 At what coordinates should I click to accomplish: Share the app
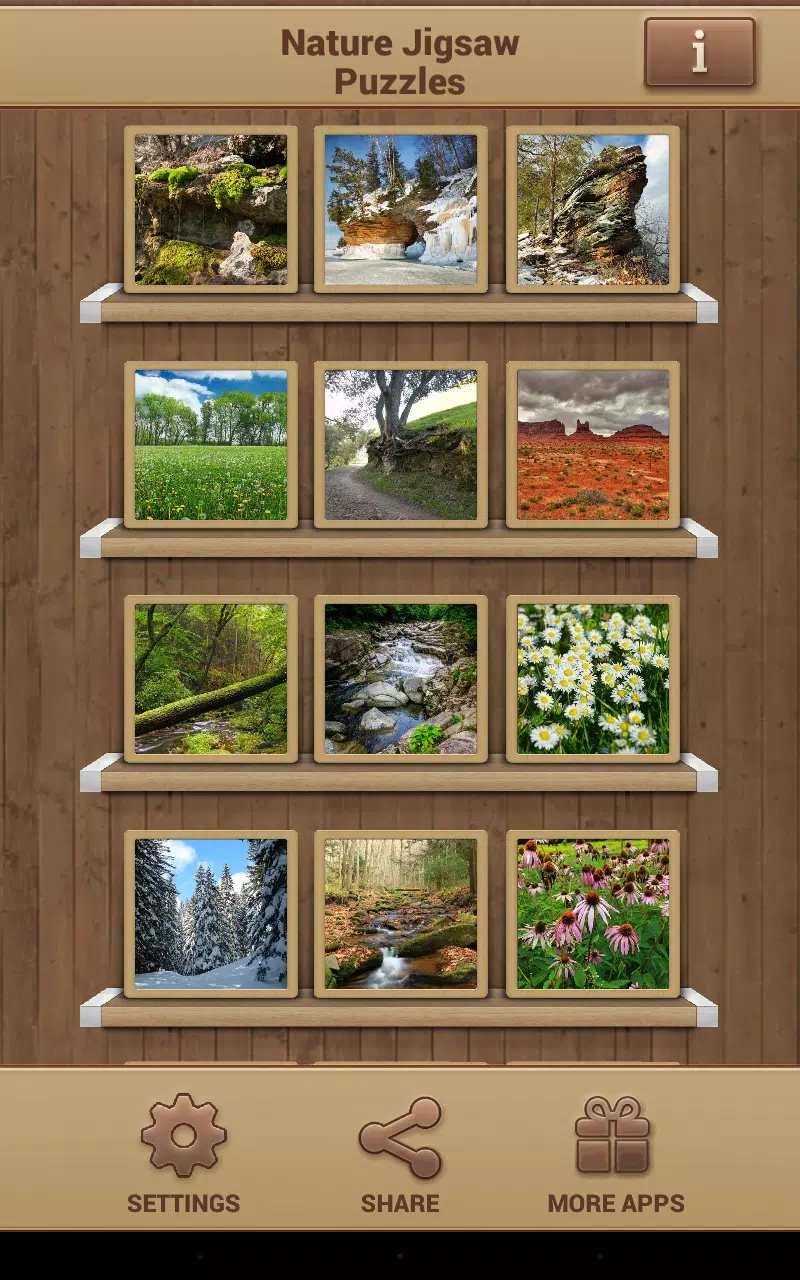click(400, 1155)
